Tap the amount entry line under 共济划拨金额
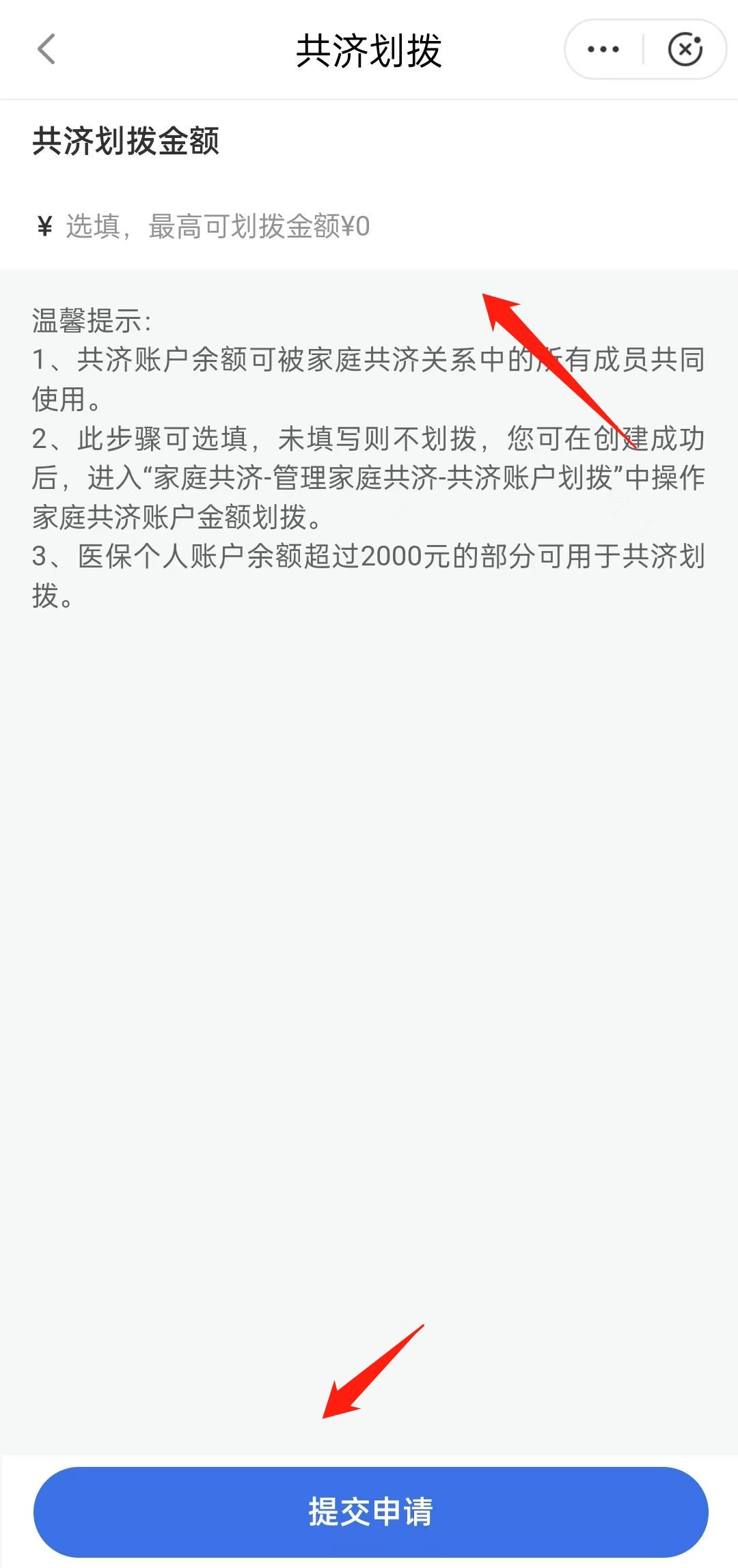 [273, 225]
